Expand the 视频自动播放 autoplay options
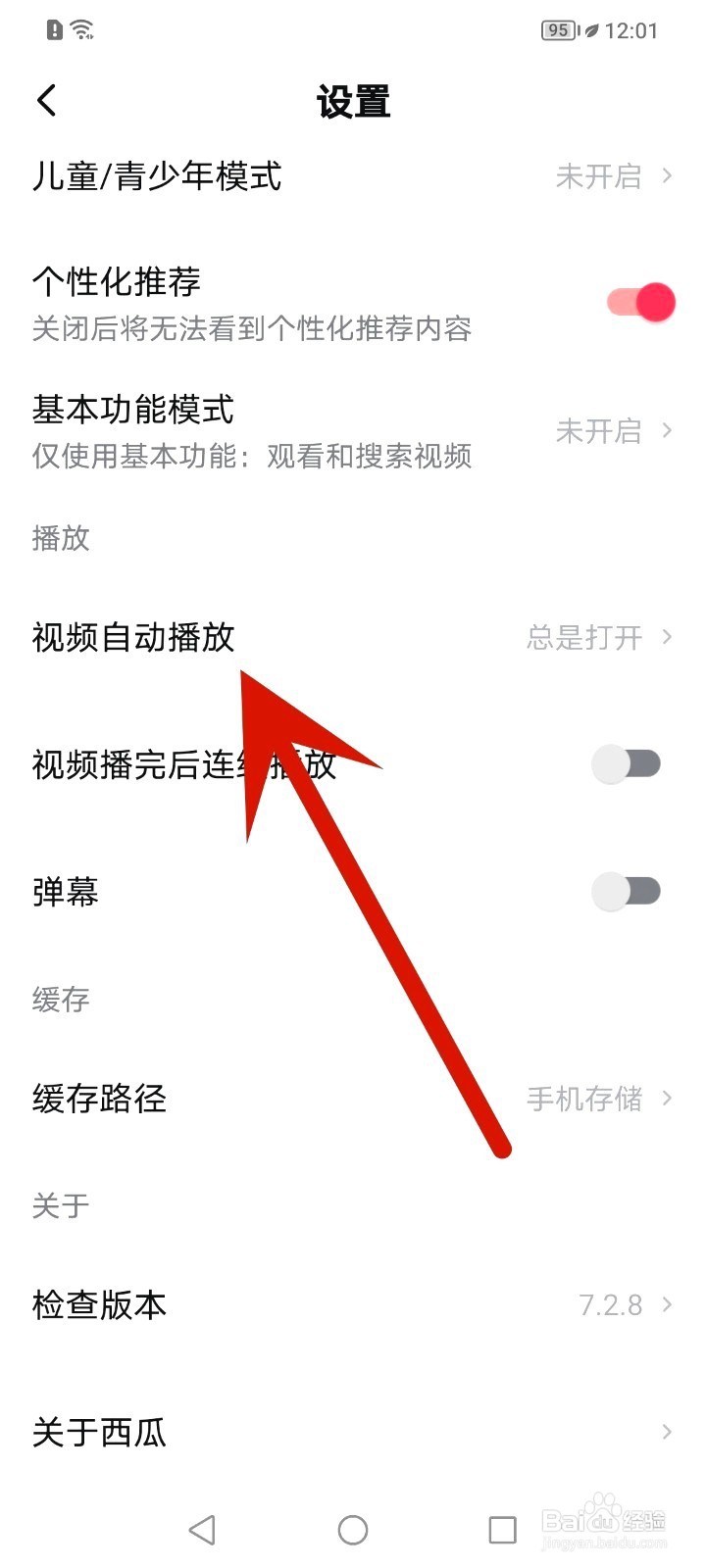The image size is (706, 1568). coord(353,637)
